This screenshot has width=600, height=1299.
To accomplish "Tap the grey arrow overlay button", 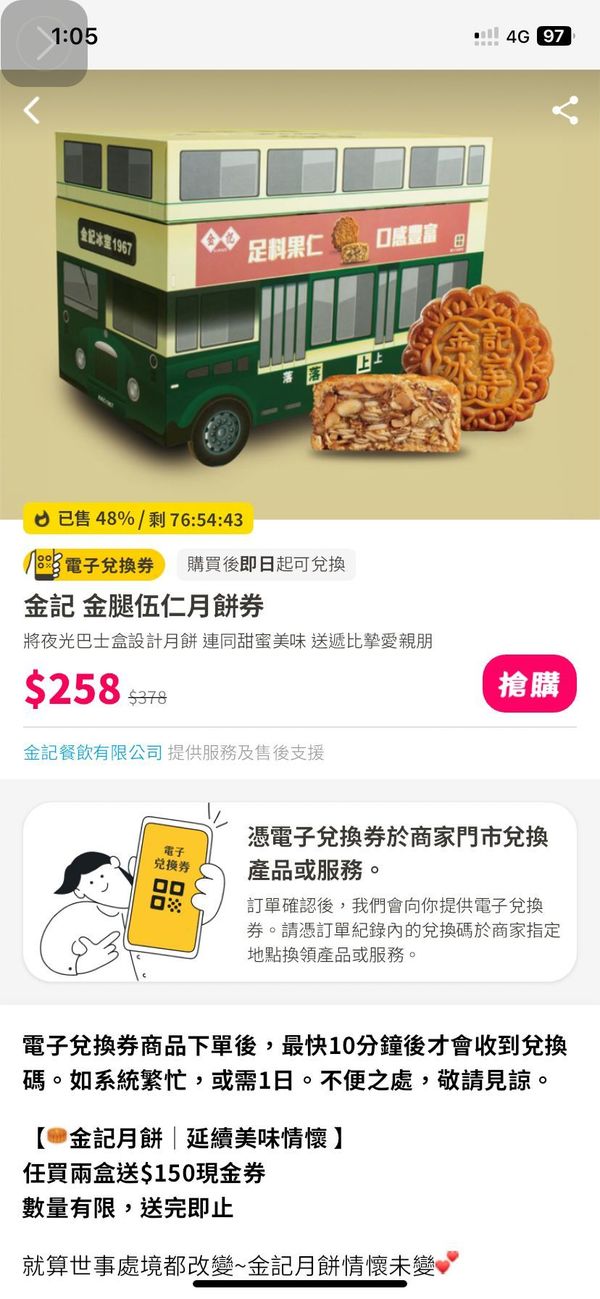I will click(44, 43).
